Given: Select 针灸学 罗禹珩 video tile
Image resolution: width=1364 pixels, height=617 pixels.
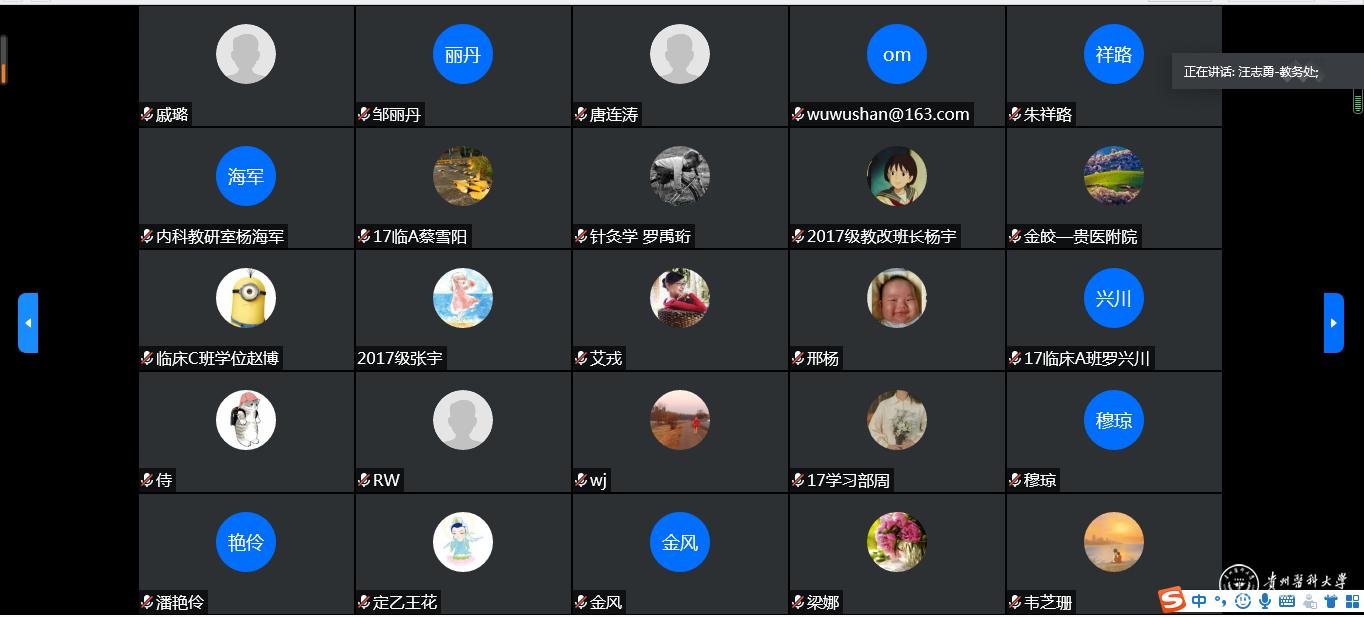Looking at the screenshot, I should coord(680,188).
